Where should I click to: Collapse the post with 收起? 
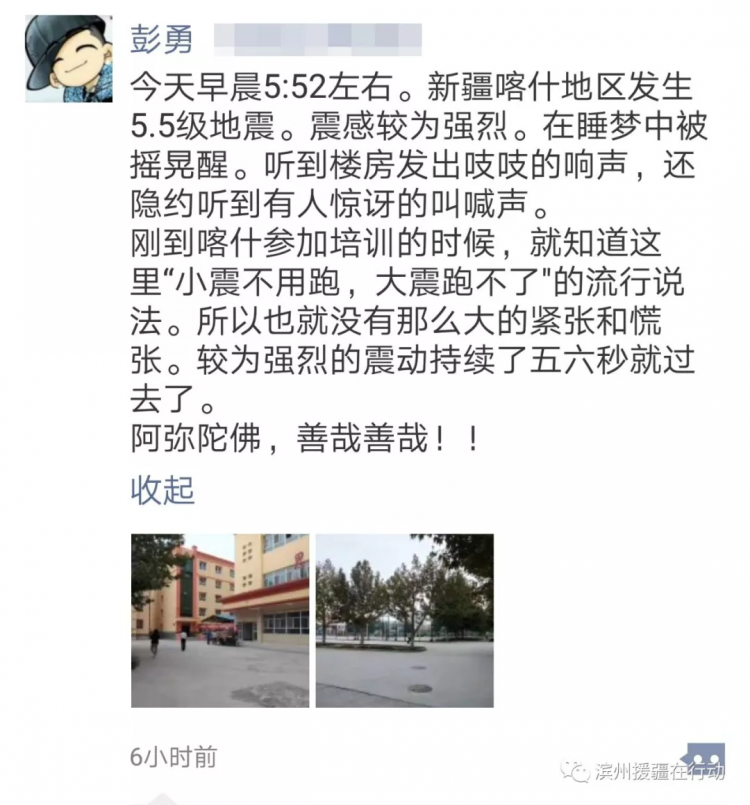[x=162, y=491]
